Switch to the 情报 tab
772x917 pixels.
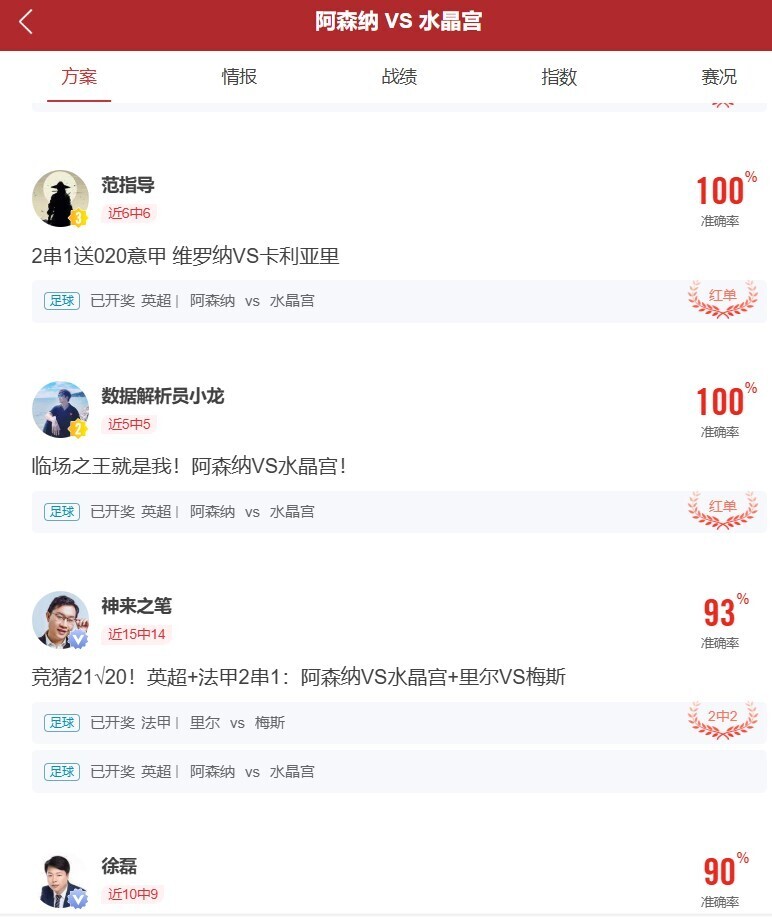coord(239,77)
